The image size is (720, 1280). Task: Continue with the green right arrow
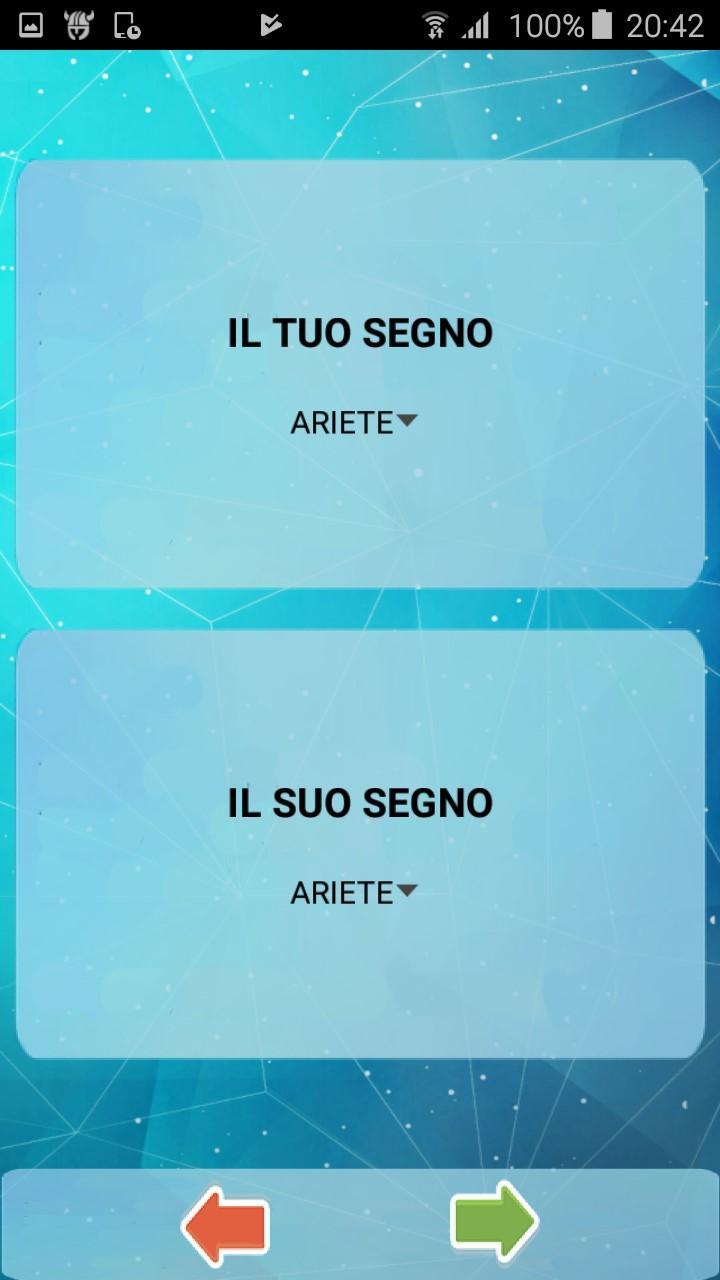pos(494,1220)
